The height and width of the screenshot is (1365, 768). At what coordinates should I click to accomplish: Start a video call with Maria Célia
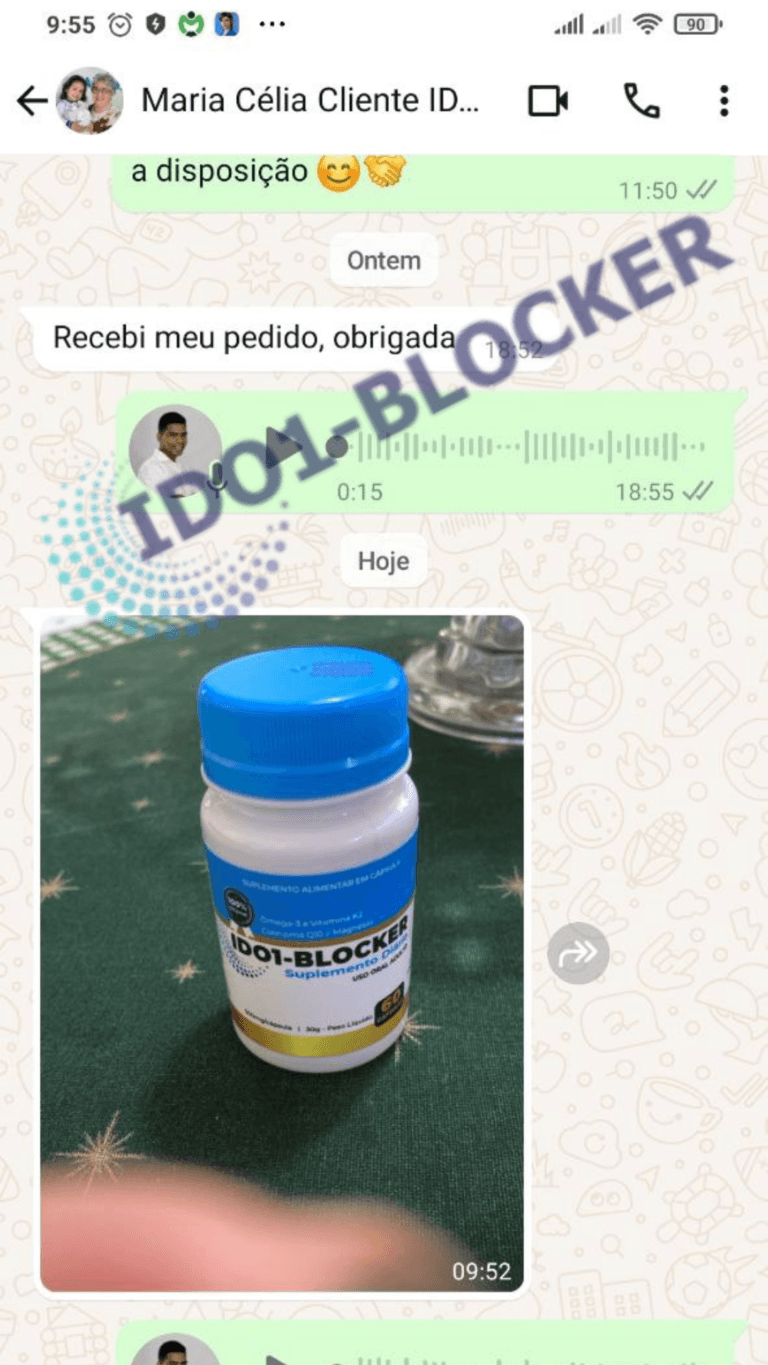tap(548, 101)
